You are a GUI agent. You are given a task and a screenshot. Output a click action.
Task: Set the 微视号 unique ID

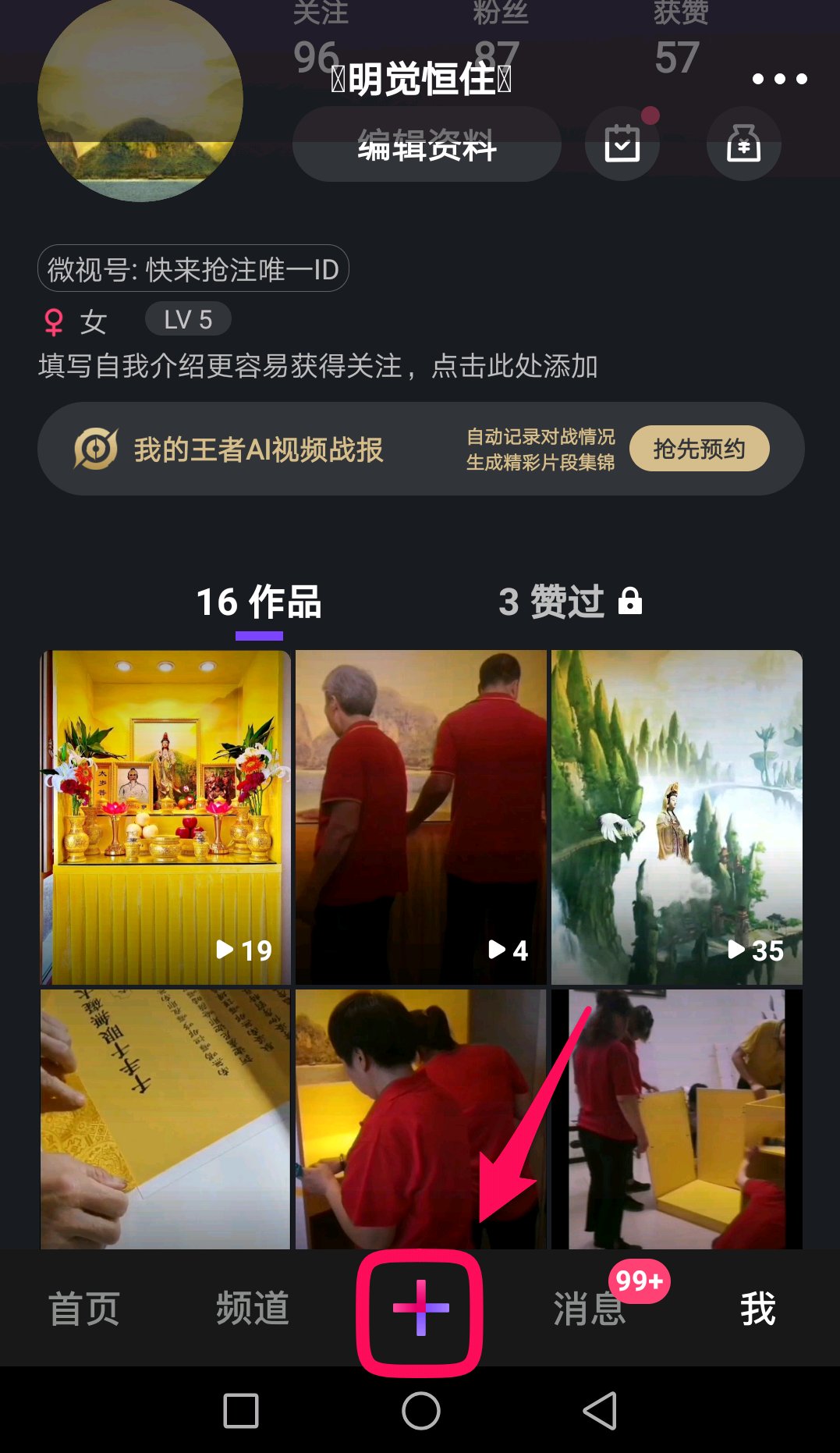coord(193,269)
